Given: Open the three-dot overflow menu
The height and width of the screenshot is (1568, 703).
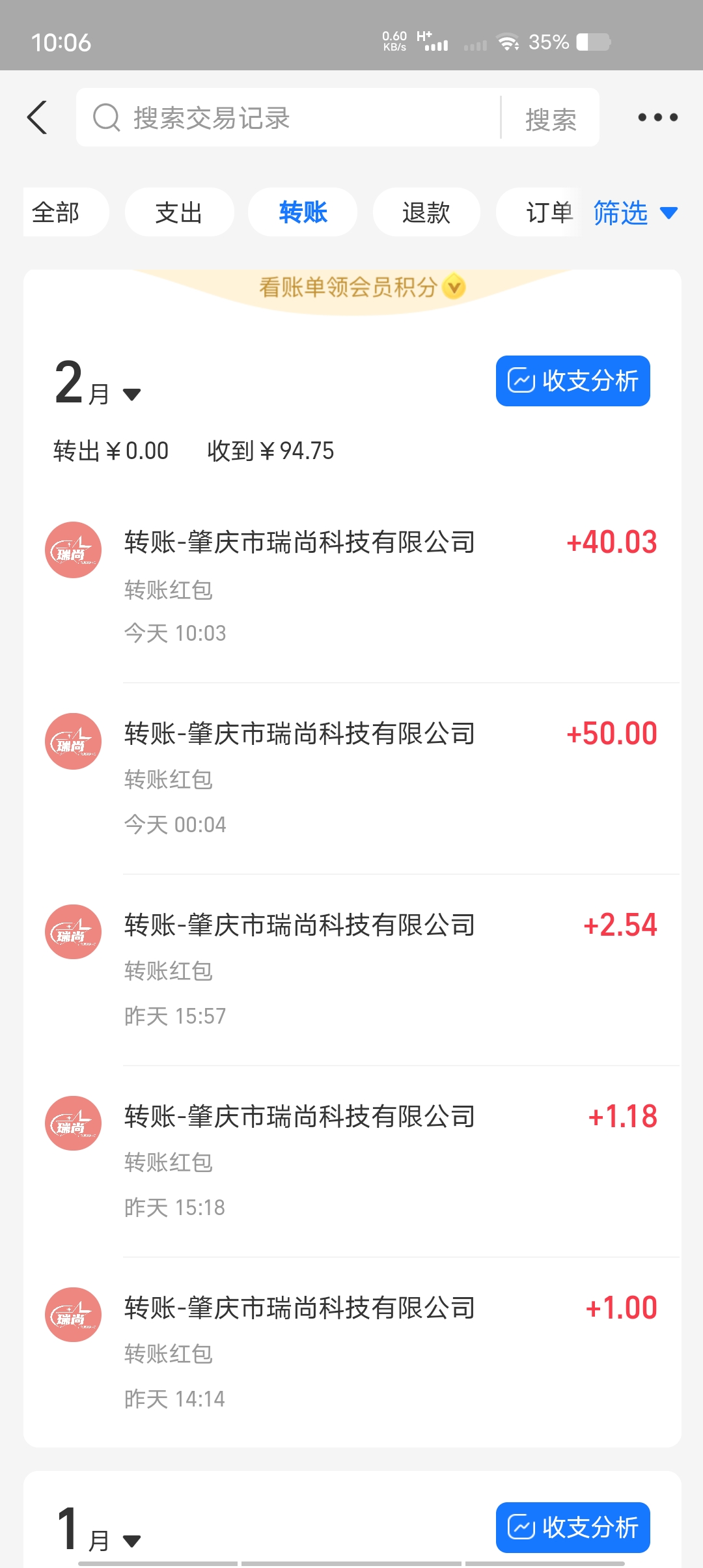Looking at the screenshot, I should pos(657,117).
